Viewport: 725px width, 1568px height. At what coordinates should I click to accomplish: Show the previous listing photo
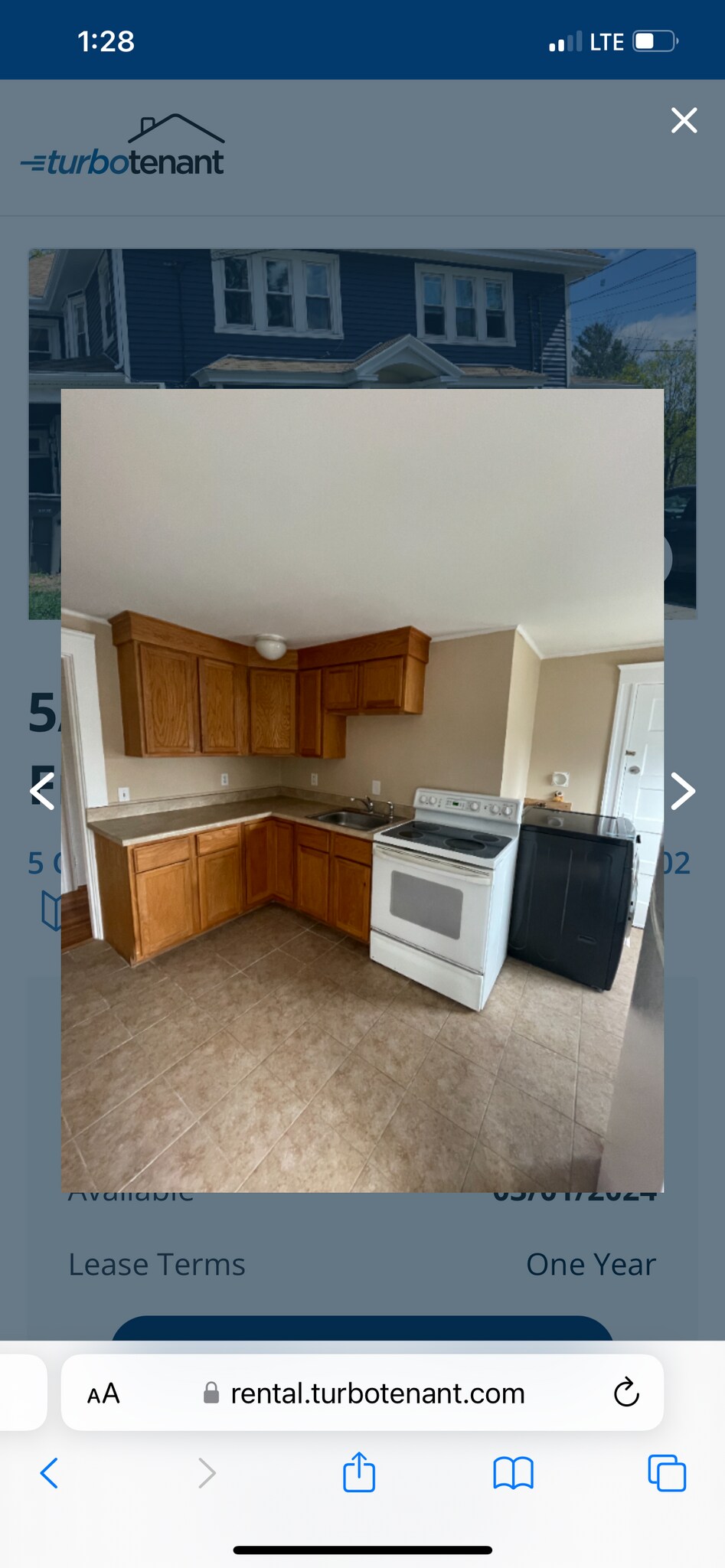(x=43, y=791)
